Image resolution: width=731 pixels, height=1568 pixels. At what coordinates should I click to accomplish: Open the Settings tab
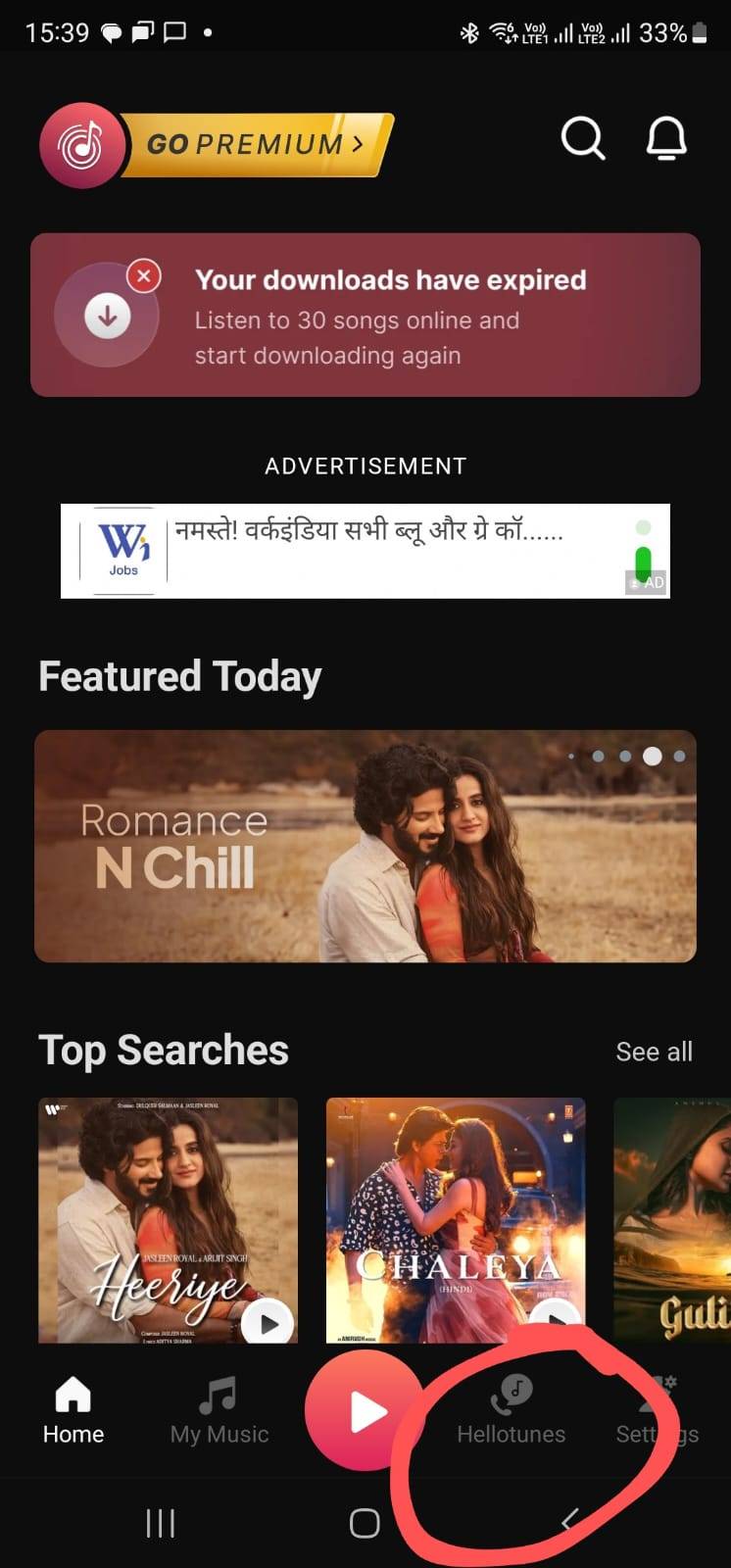pos(657,1411)
